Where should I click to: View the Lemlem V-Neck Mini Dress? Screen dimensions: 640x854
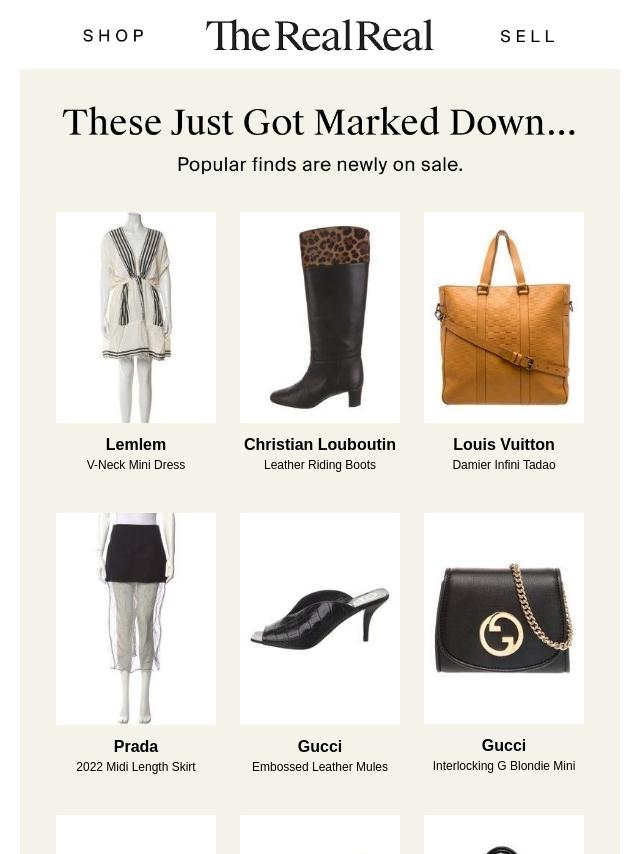point(136,317)
